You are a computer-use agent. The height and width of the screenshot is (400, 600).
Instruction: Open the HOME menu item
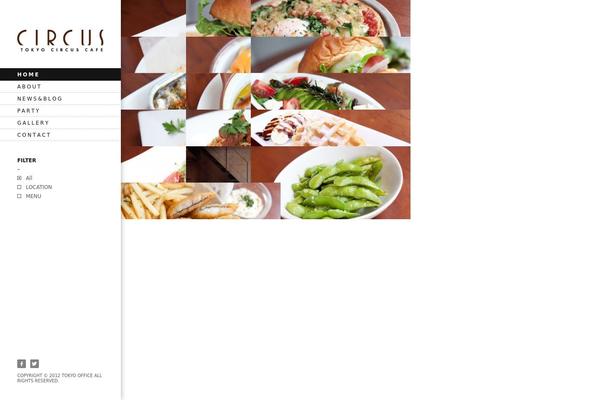click(28, 75)
